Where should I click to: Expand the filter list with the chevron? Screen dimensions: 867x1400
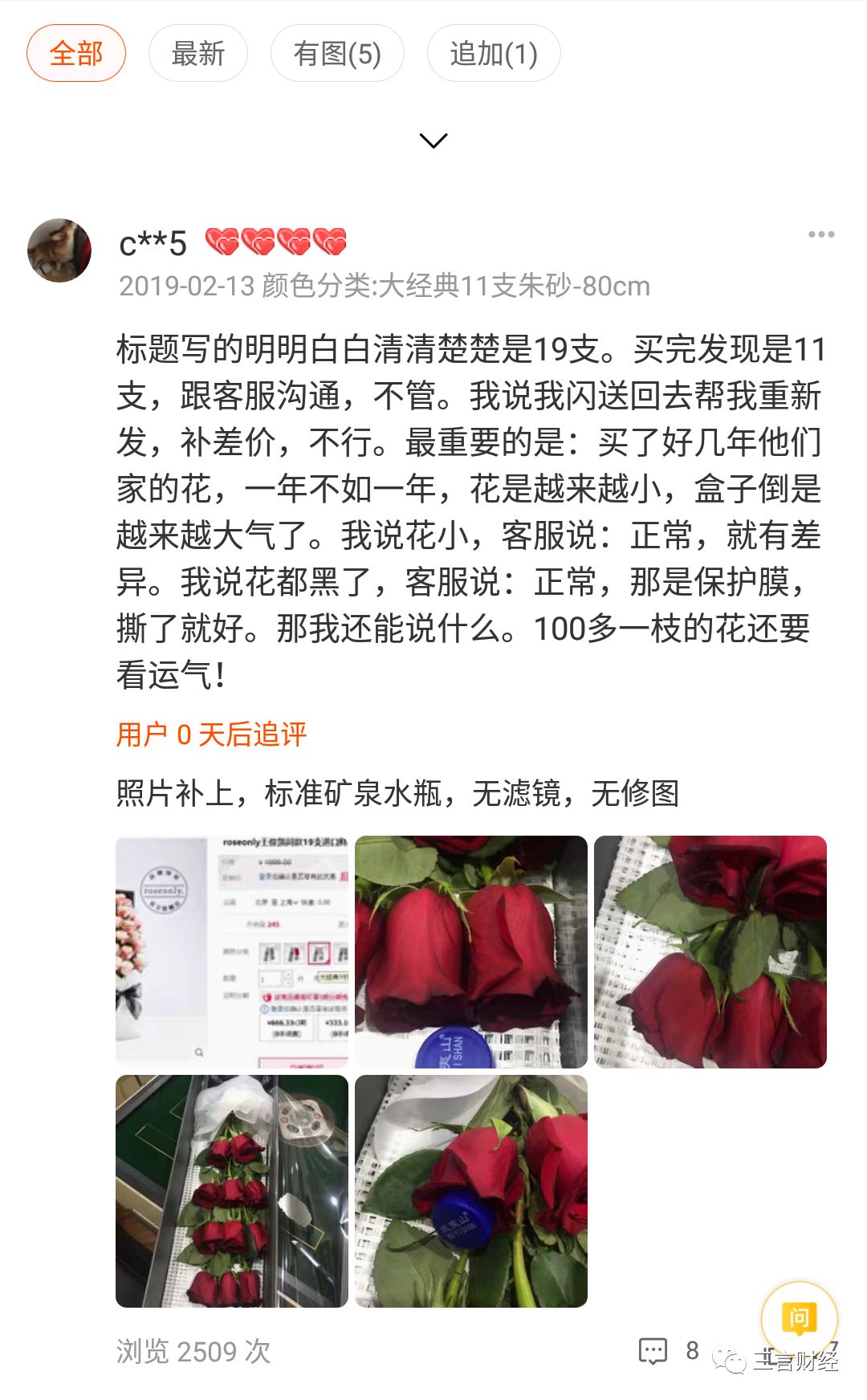point(433,141)
